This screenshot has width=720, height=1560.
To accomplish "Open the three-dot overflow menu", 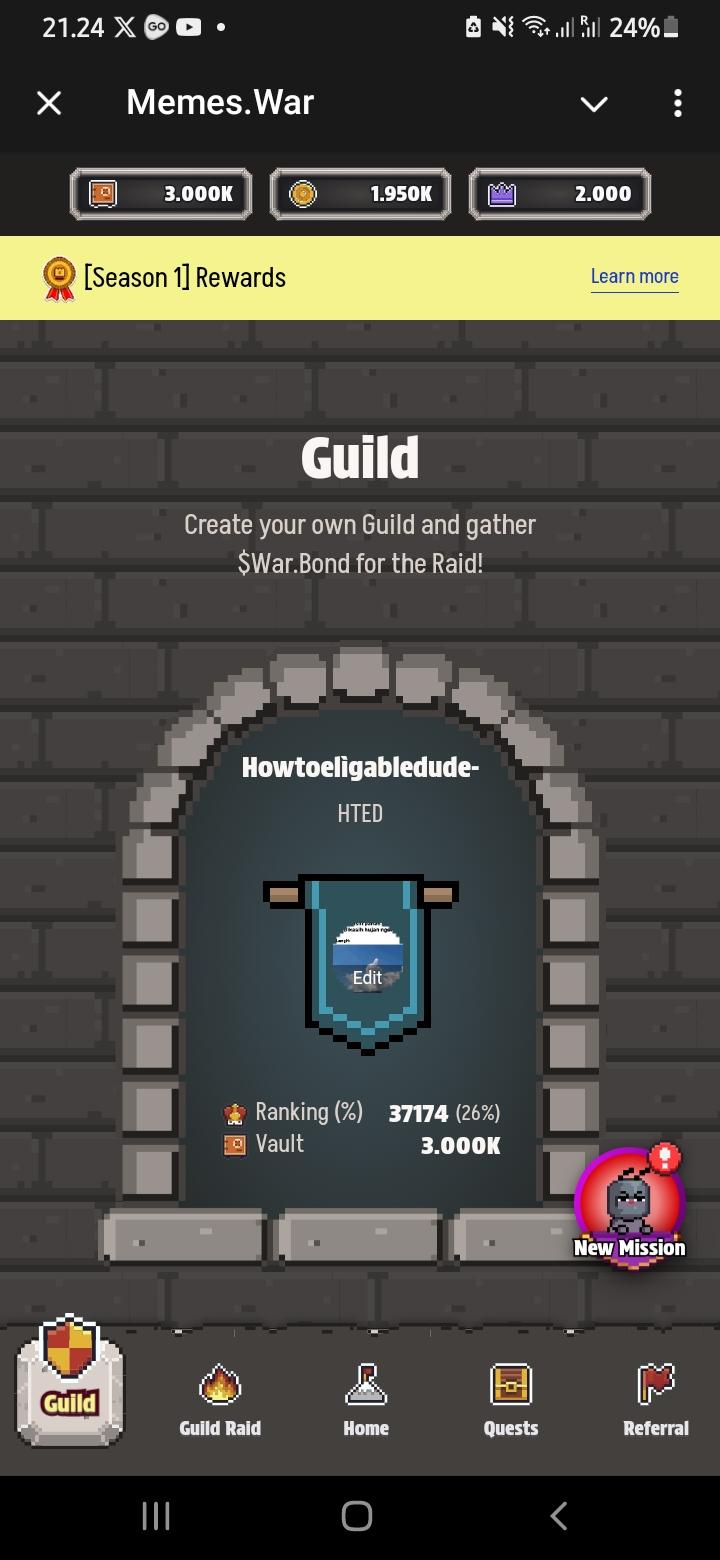I will point(678,103).
